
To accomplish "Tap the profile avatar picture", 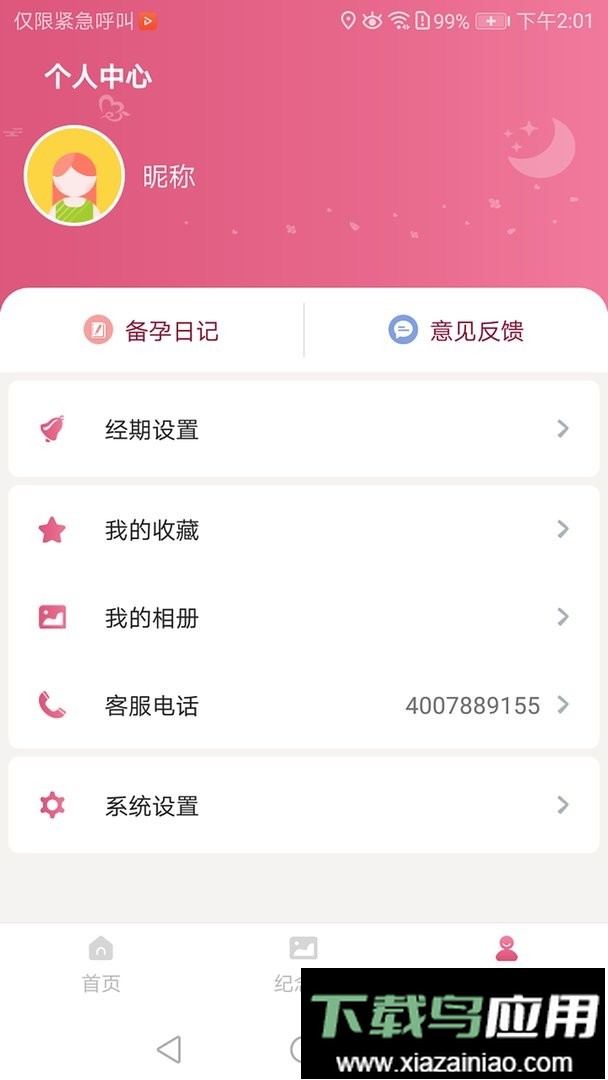I will coord(74,176).
